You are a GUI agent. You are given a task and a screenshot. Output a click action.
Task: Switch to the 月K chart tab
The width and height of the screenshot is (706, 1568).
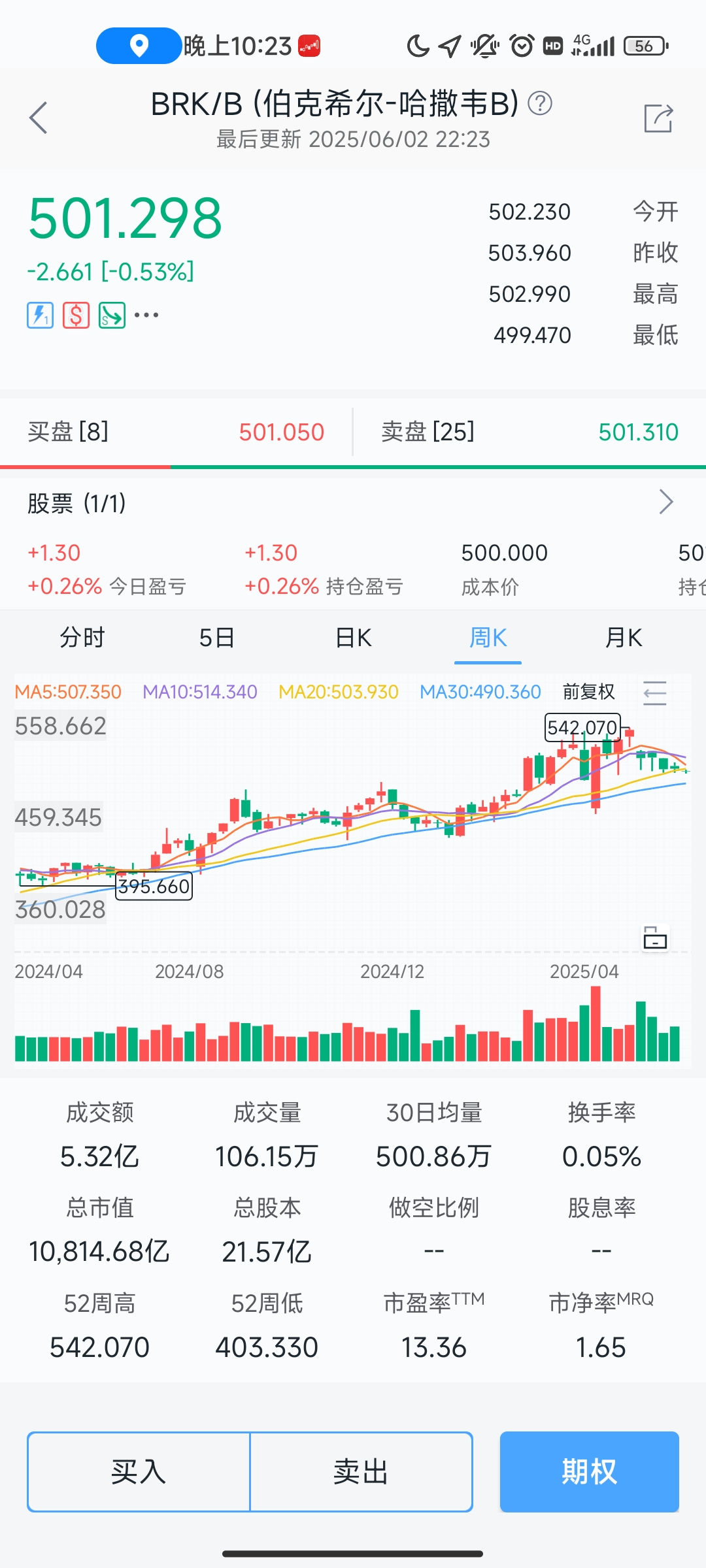624,638
